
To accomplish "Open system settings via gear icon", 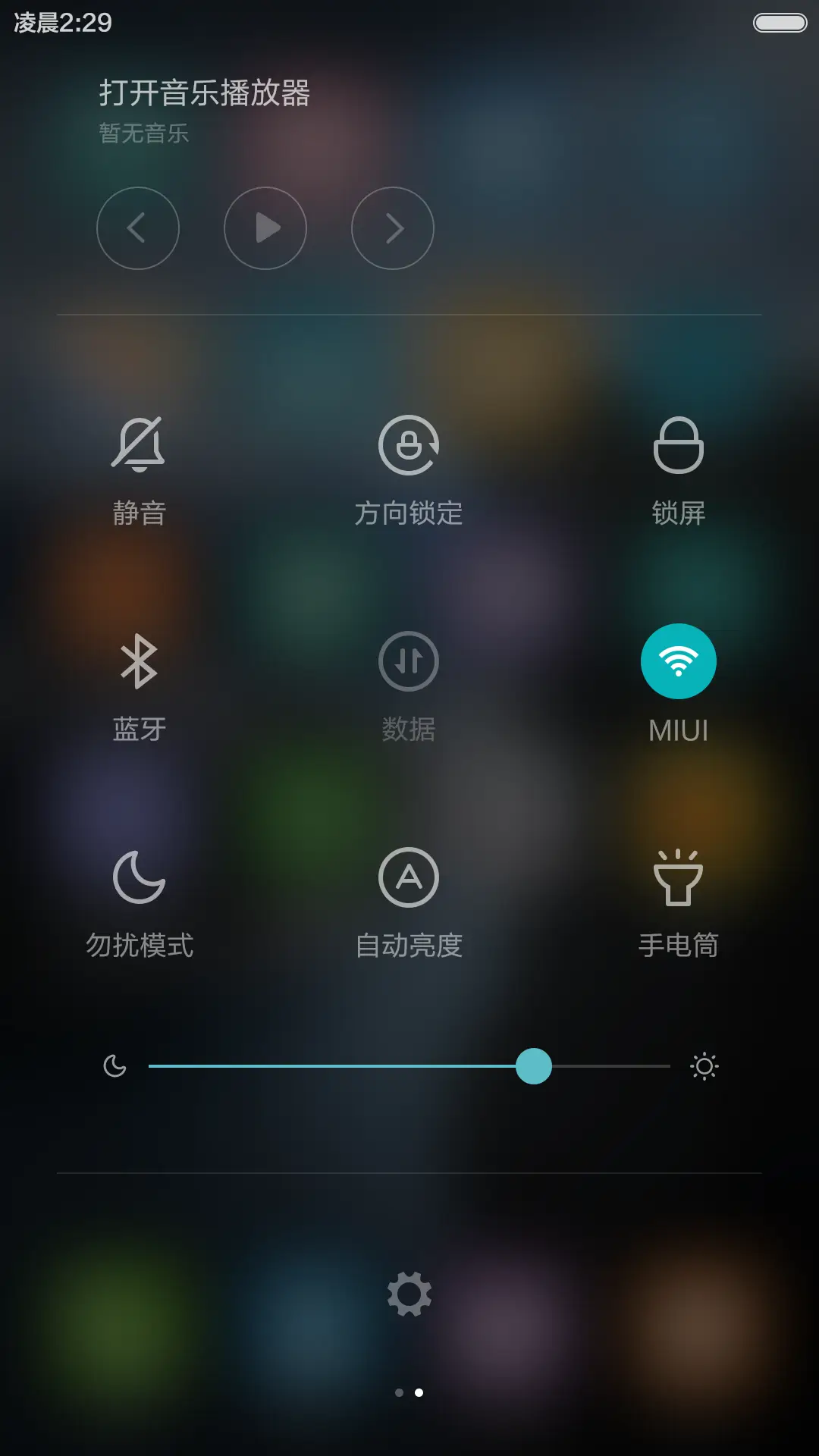I will (409, 1296).
